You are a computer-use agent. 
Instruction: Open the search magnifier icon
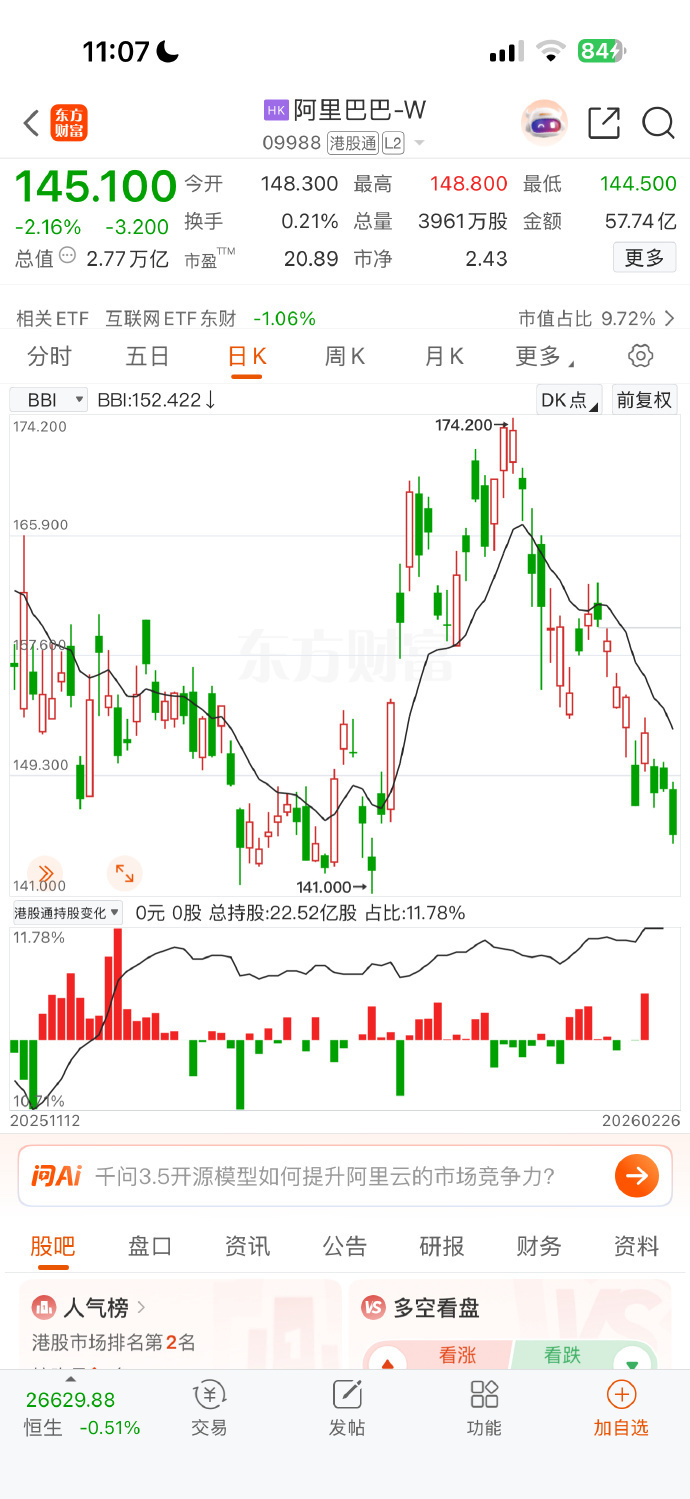coord(658,123)
